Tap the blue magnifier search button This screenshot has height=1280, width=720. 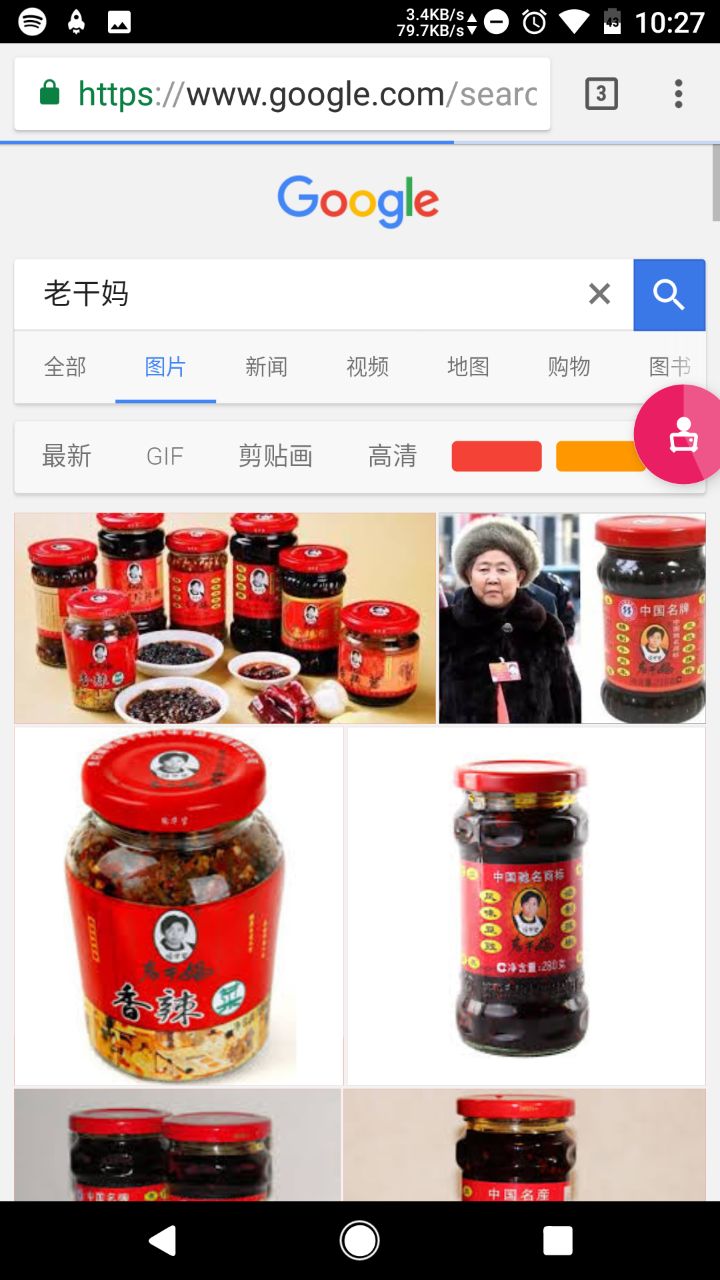coord(669,294)
